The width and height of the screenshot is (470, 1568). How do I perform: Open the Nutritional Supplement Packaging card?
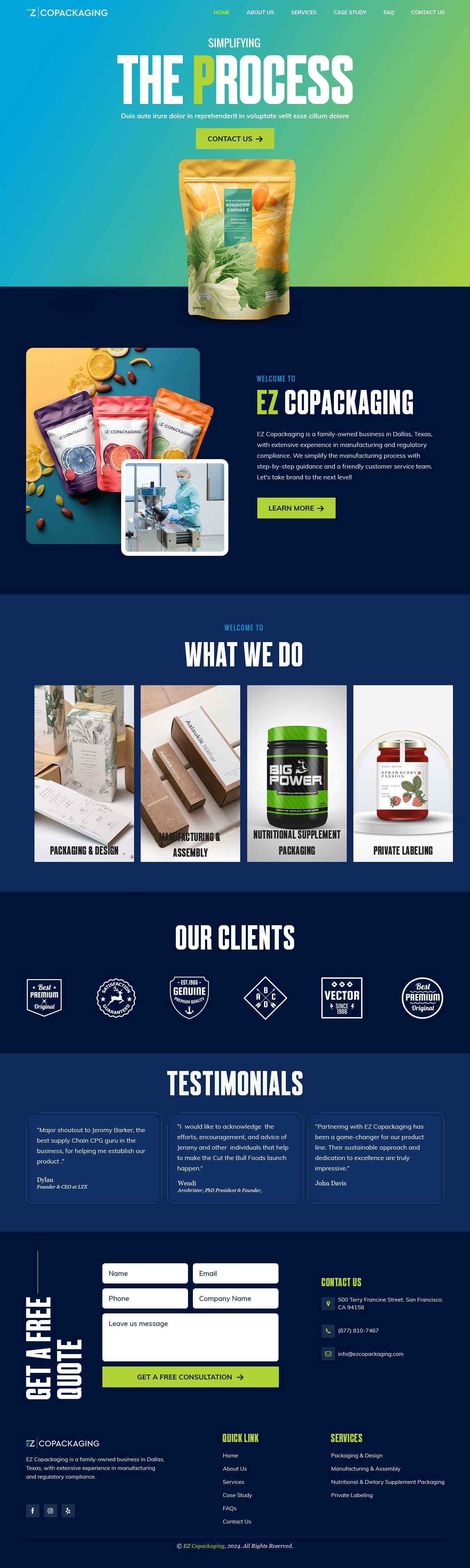pyautogui.click(x=297, y=773)
